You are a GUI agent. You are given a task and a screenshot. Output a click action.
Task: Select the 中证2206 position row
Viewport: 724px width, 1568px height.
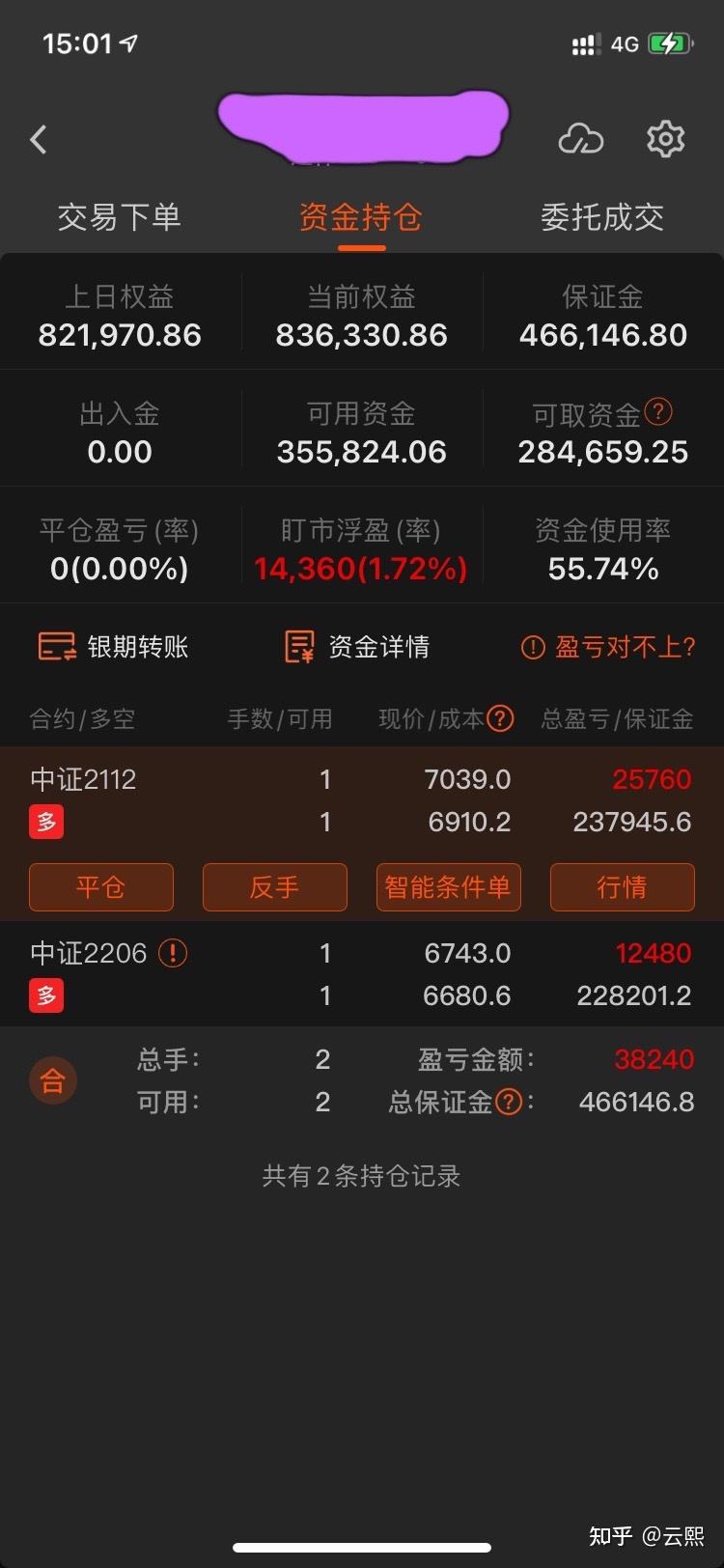(362, 973)
